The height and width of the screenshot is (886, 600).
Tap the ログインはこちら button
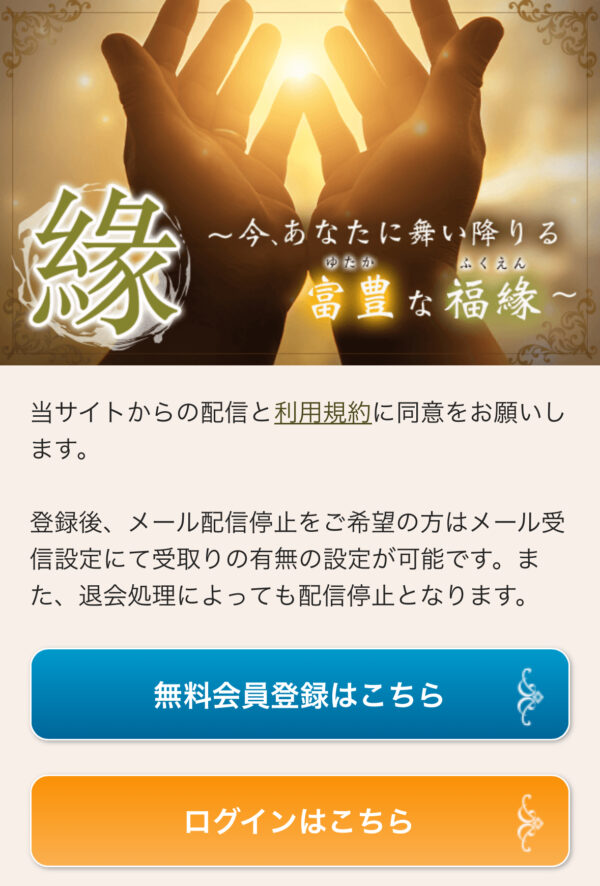[x=300, y=821]
